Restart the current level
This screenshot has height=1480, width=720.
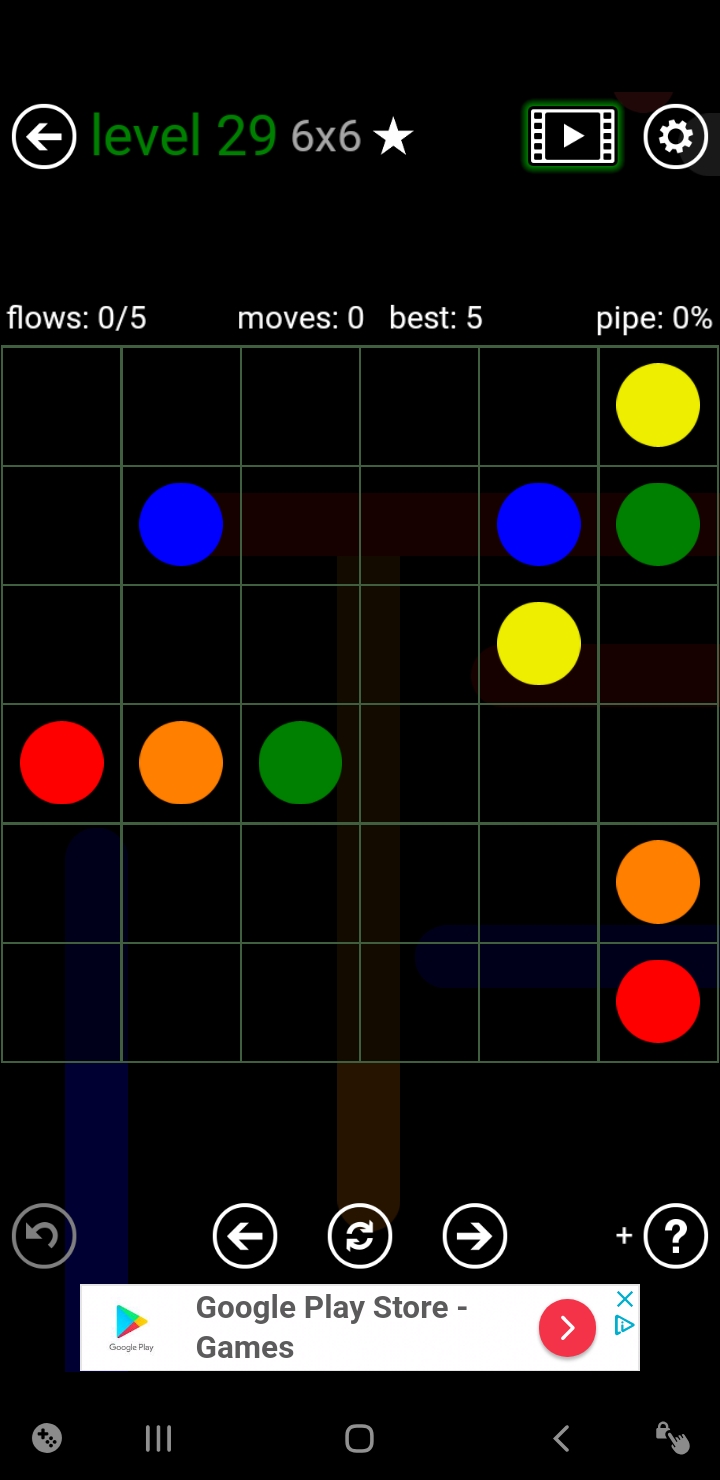[359, 1236]
